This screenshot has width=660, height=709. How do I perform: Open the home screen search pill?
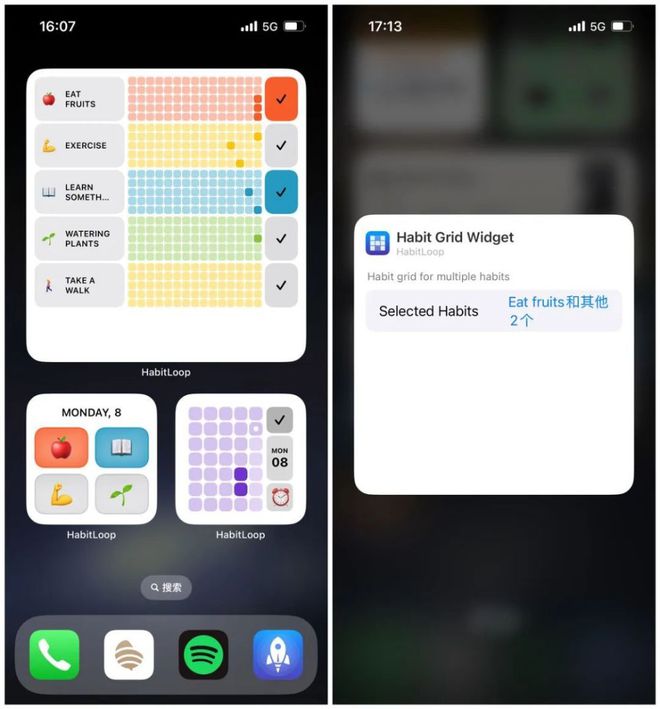pyautogui.click(x=166, y=588)
